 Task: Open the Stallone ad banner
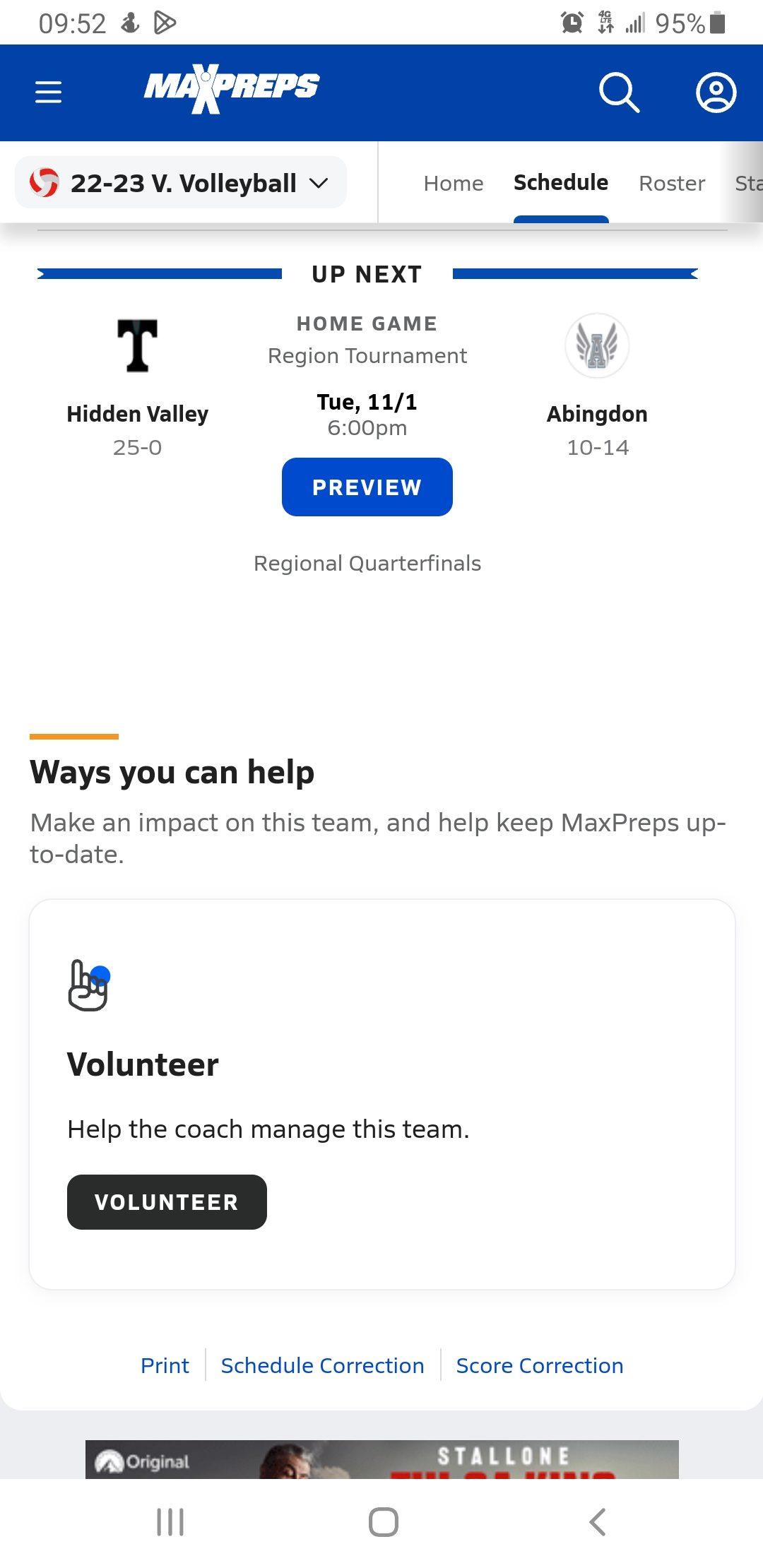point(381,1459)
